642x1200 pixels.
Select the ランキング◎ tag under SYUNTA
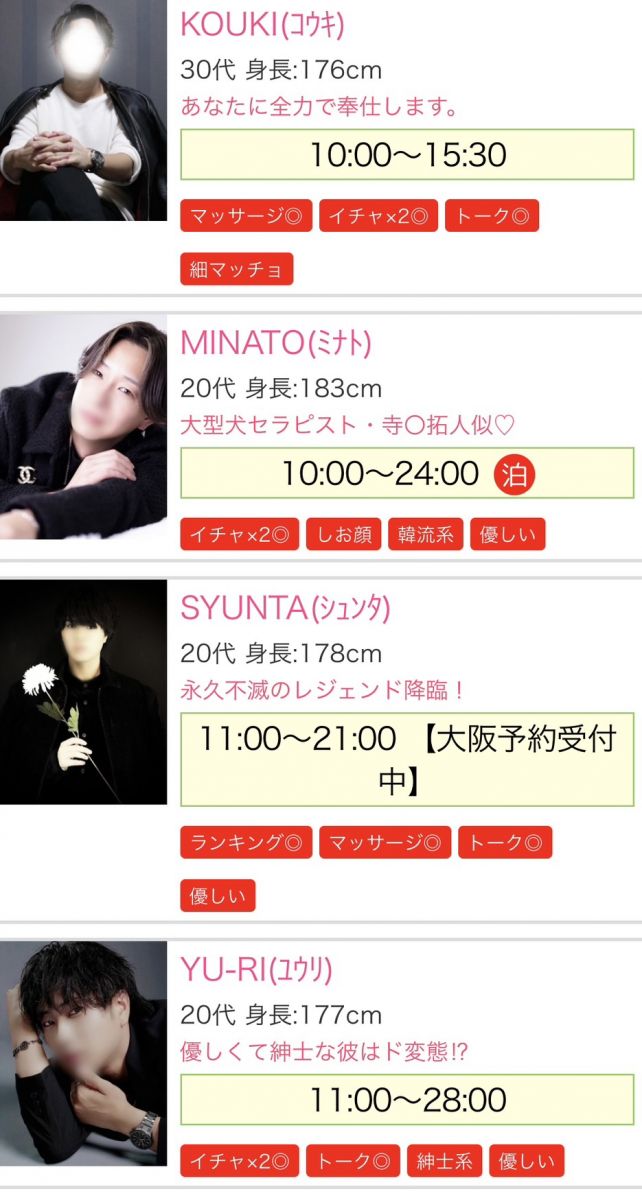click(x=246, y=842)
